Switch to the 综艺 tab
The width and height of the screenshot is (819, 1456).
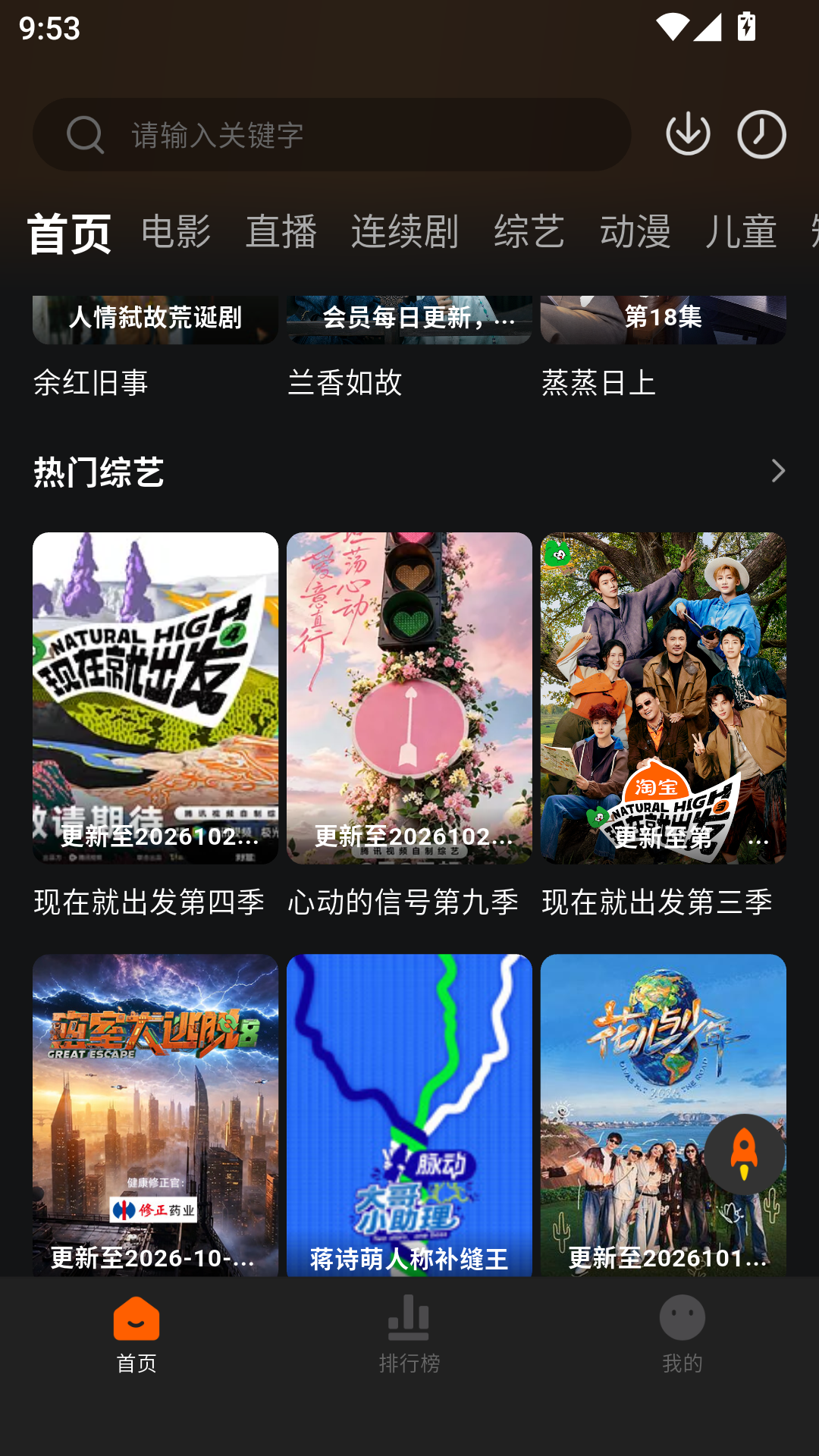click(x=529, y=231)
